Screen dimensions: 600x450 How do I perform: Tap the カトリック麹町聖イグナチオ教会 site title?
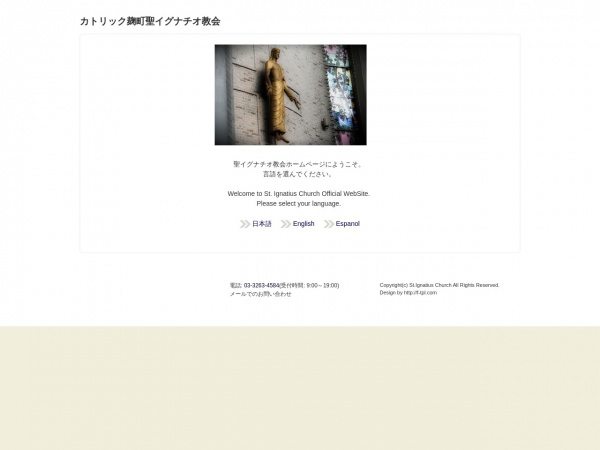point(150,21)
